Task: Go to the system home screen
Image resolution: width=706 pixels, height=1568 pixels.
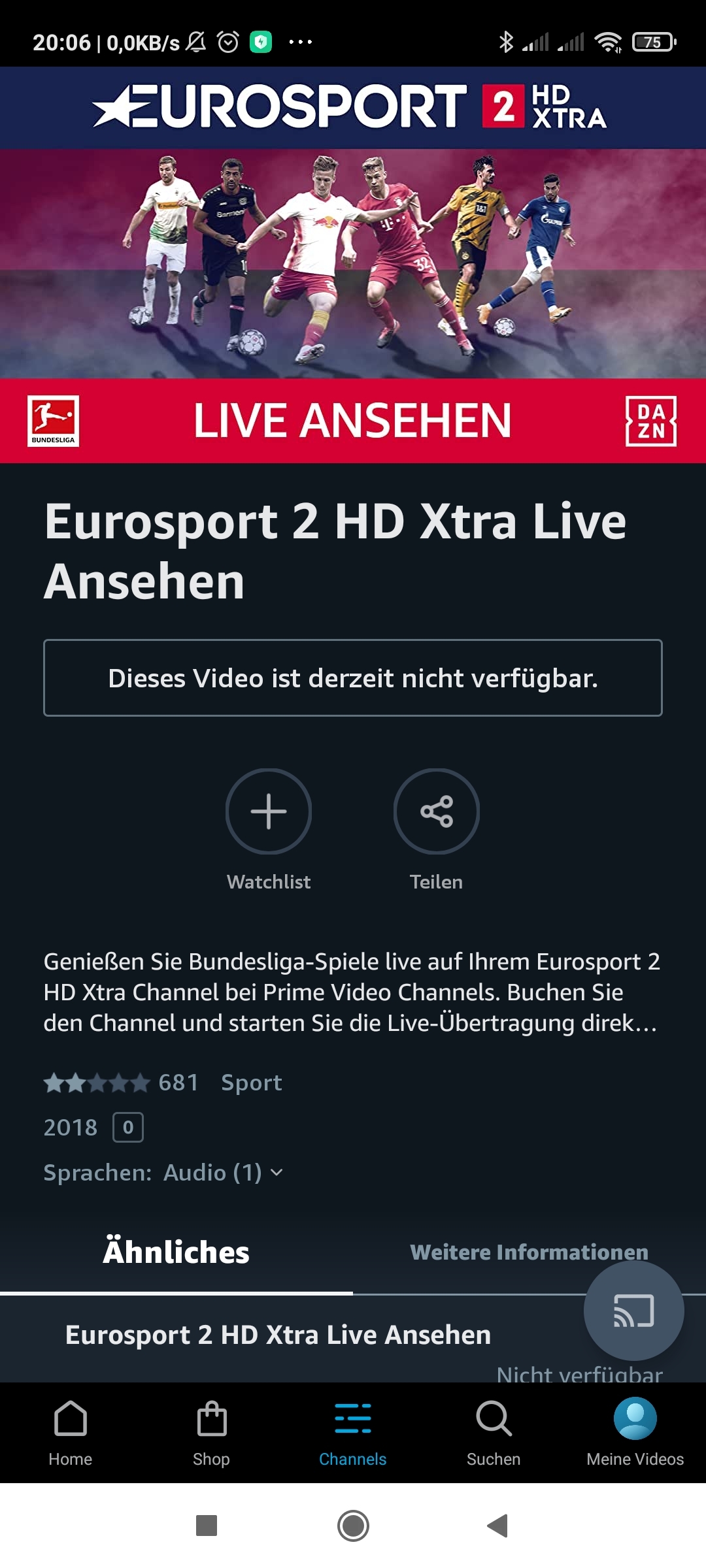Action: click(353, 1526)
